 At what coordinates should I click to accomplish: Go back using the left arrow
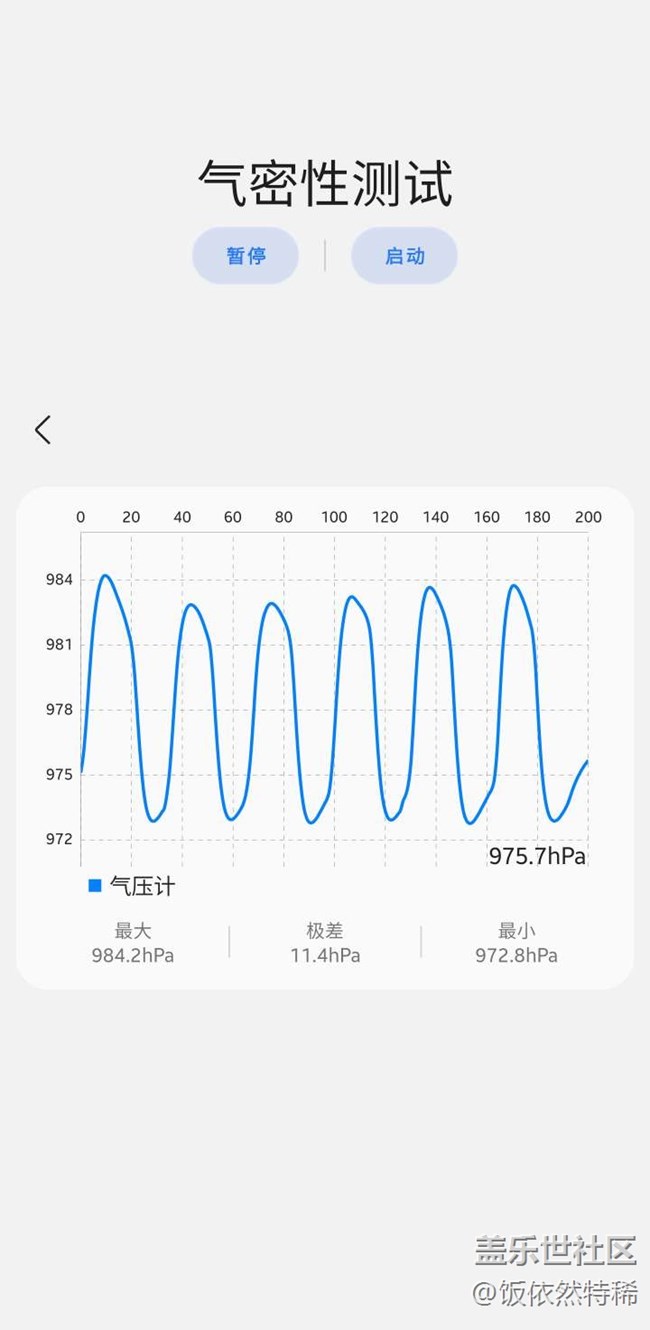pos(42,430)
